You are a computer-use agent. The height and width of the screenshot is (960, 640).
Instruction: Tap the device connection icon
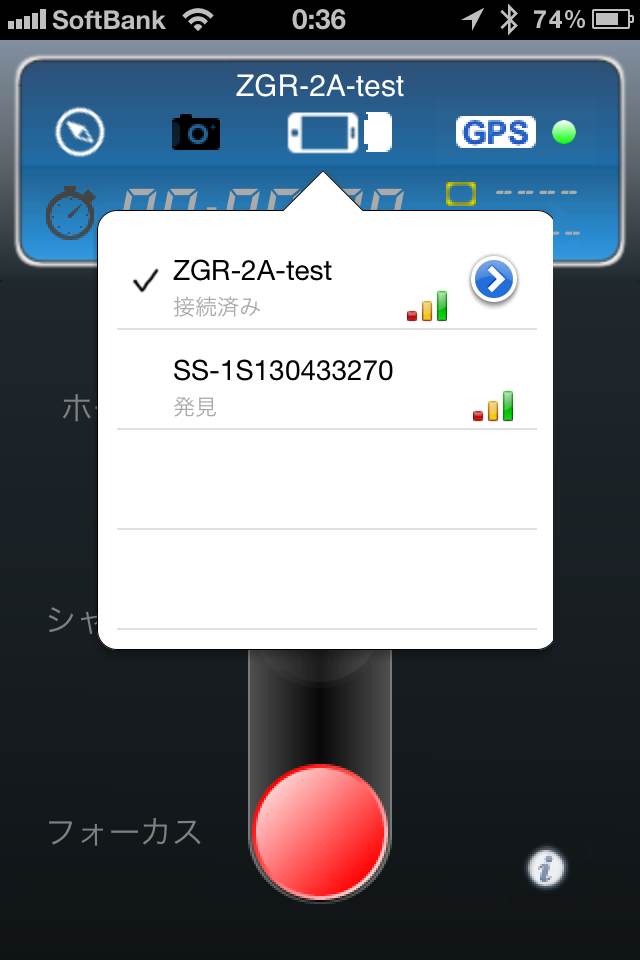coord(338,133)
